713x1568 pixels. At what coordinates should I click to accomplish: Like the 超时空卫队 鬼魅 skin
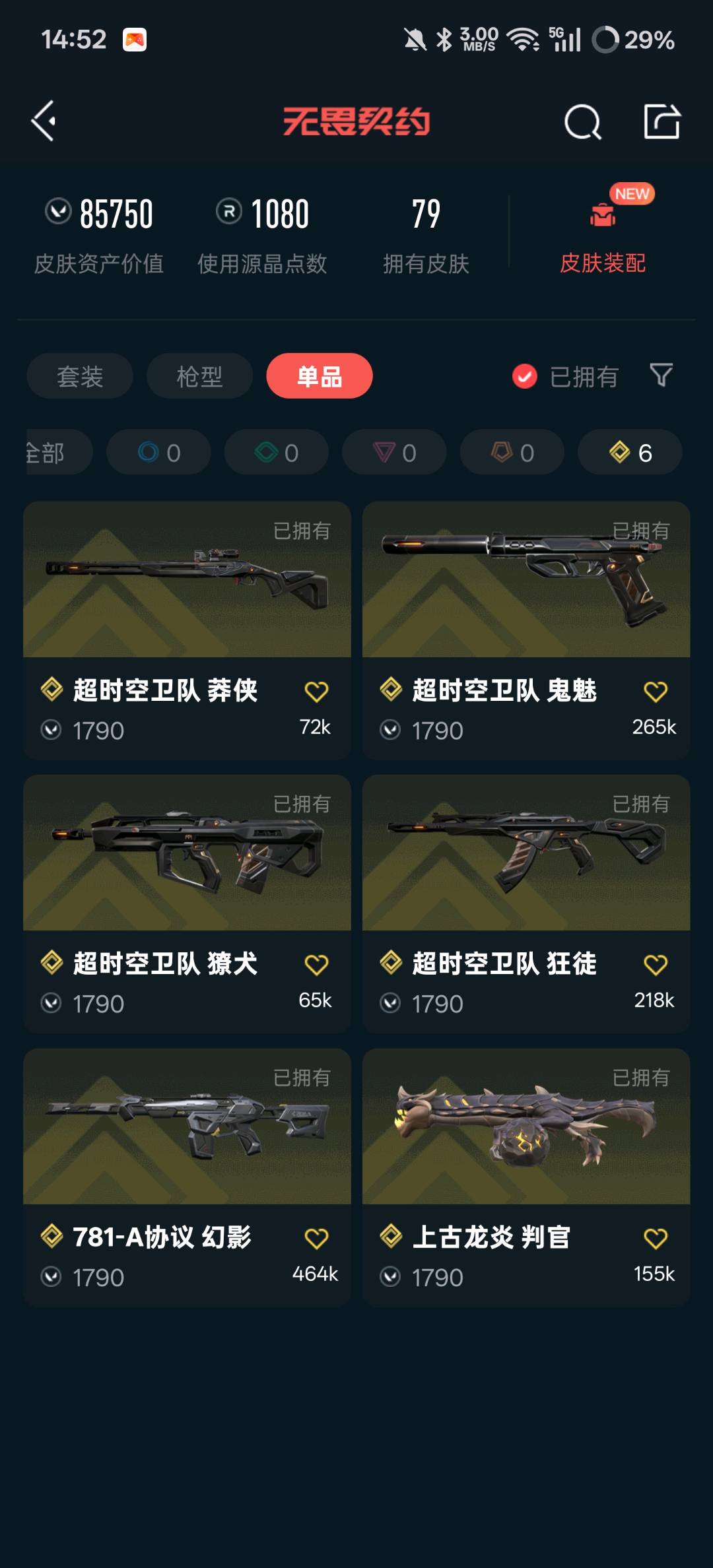[655, 692]
